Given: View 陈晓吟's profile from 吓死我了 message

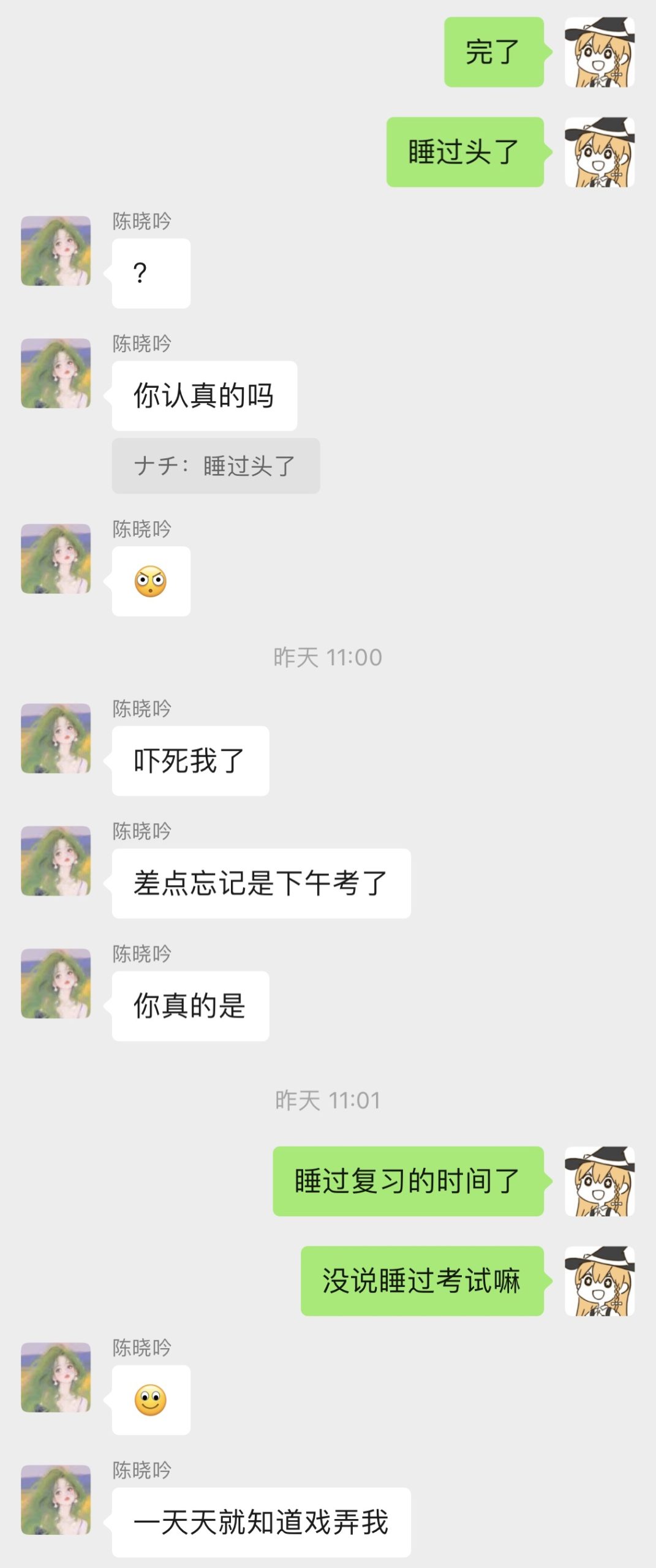Looking at the screenshot, I should tap(56, 738).
